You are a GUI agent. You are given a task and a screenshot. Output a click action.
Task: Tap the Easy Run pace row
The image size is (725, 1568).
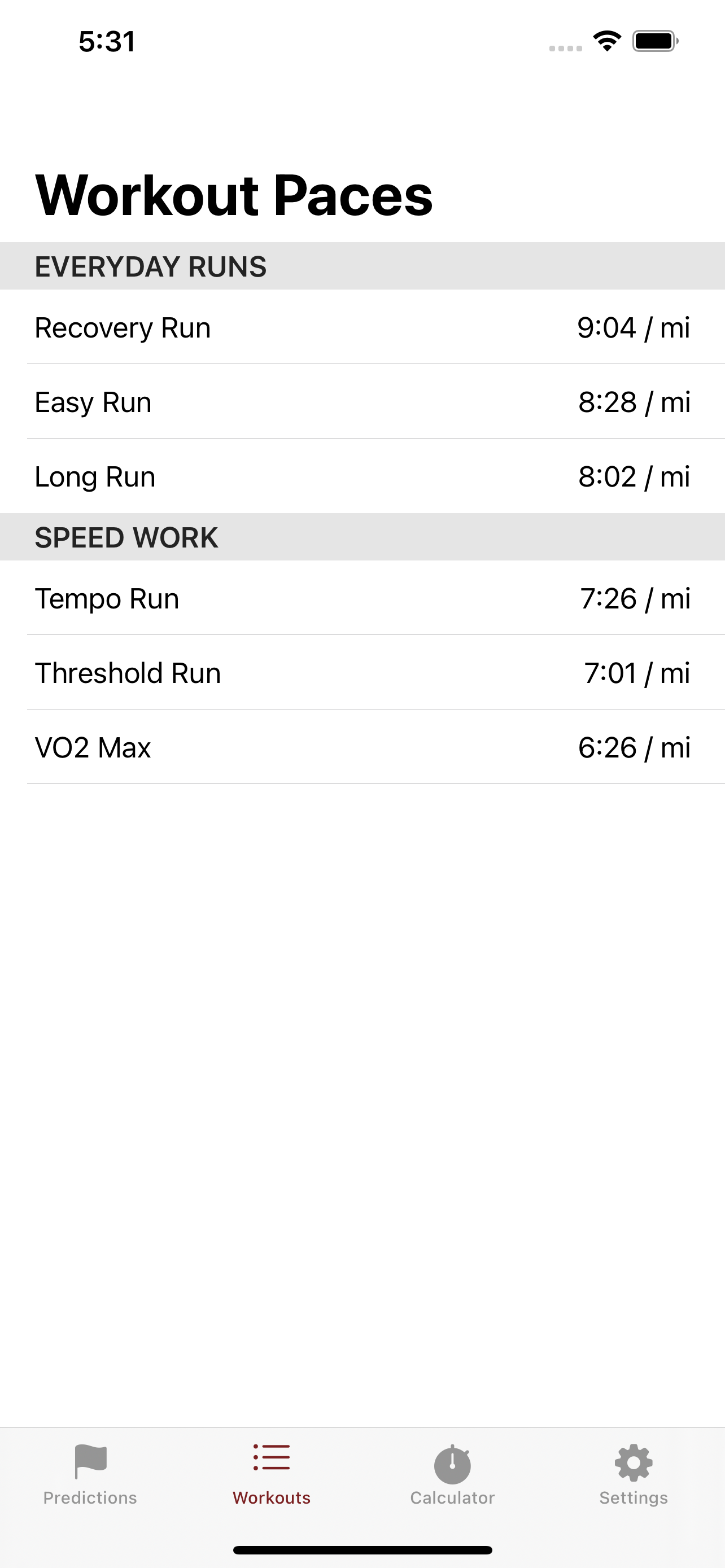(x=362, y=402)
